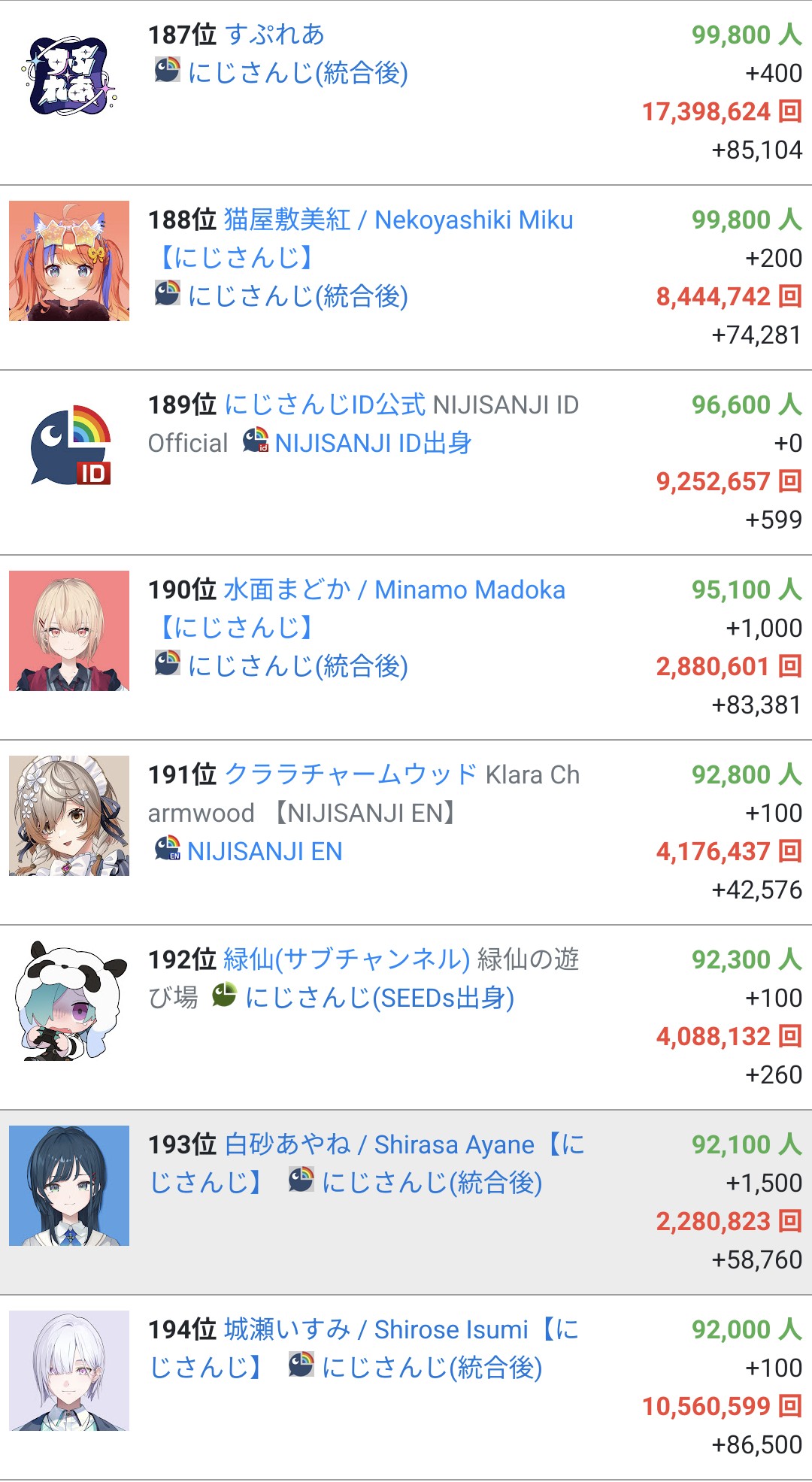812x1482 pixels.
Task: Tap the Shirasa Ayane avatar thumbnail
Action: click(69, 1186)
